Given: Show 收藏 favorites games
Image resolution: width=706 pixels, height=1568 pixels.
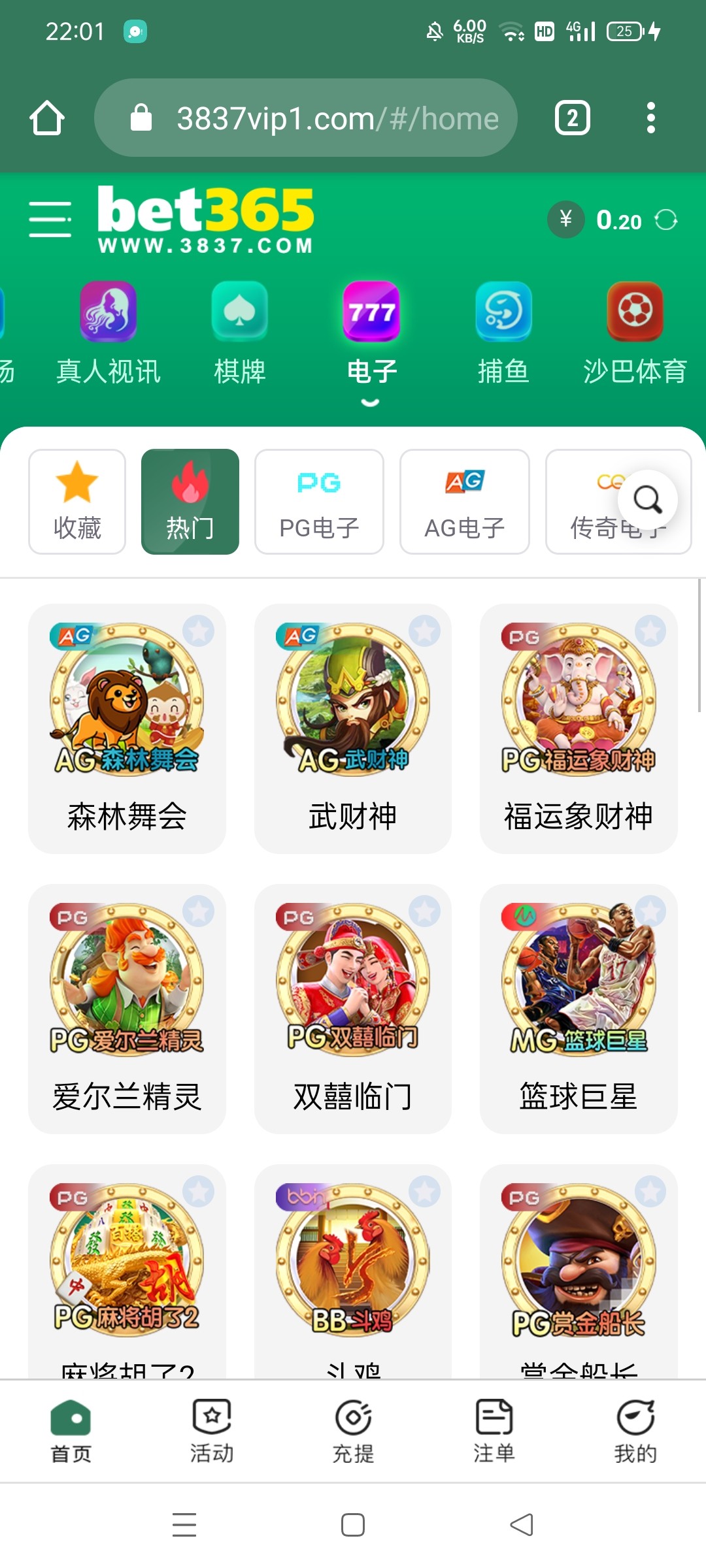Looking at the screenshot, I should coord(77,502).
